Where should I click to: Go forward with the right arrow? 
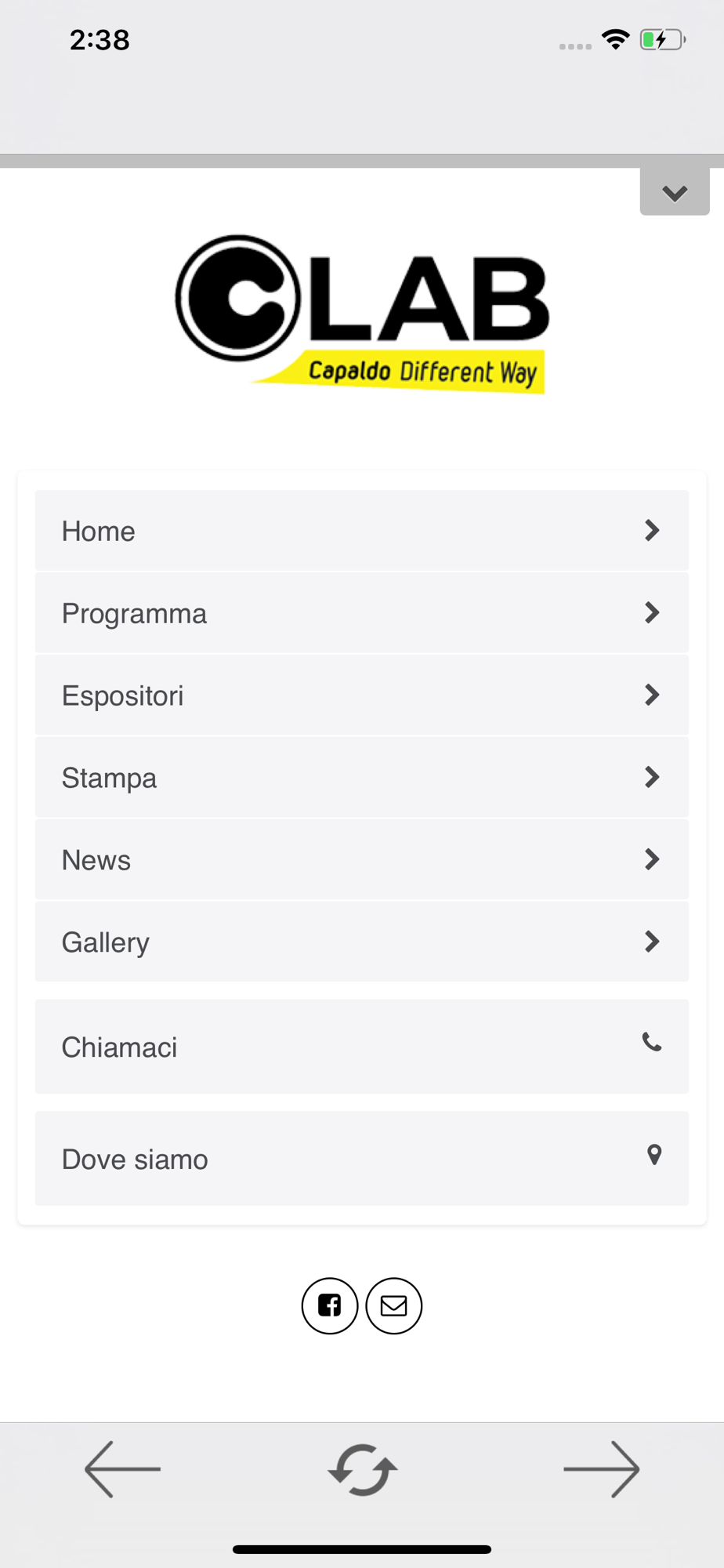[x=602, y=1469]
